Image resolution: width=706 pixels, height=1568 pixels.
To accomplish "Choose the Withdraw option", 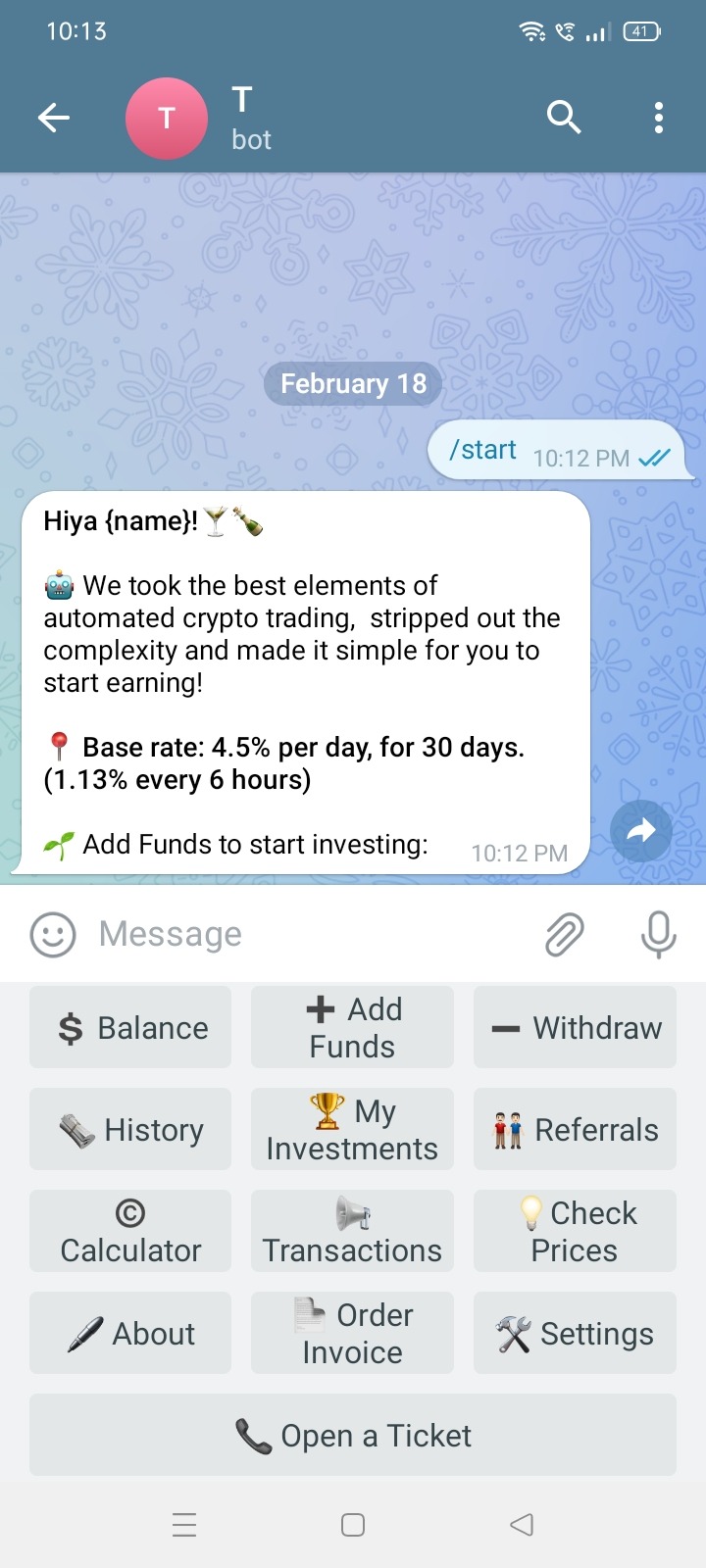I will click(x=575, y=1027).
